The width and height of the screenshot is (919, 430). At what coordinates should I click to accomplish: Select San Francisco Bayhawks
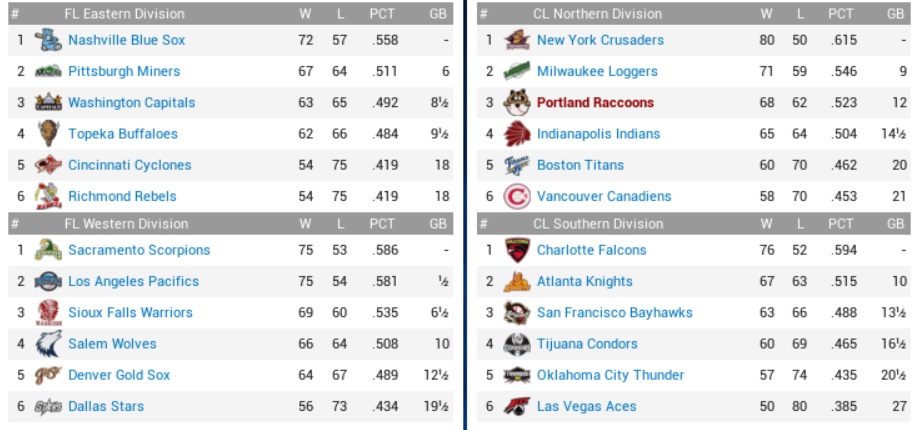click(614, 312)
